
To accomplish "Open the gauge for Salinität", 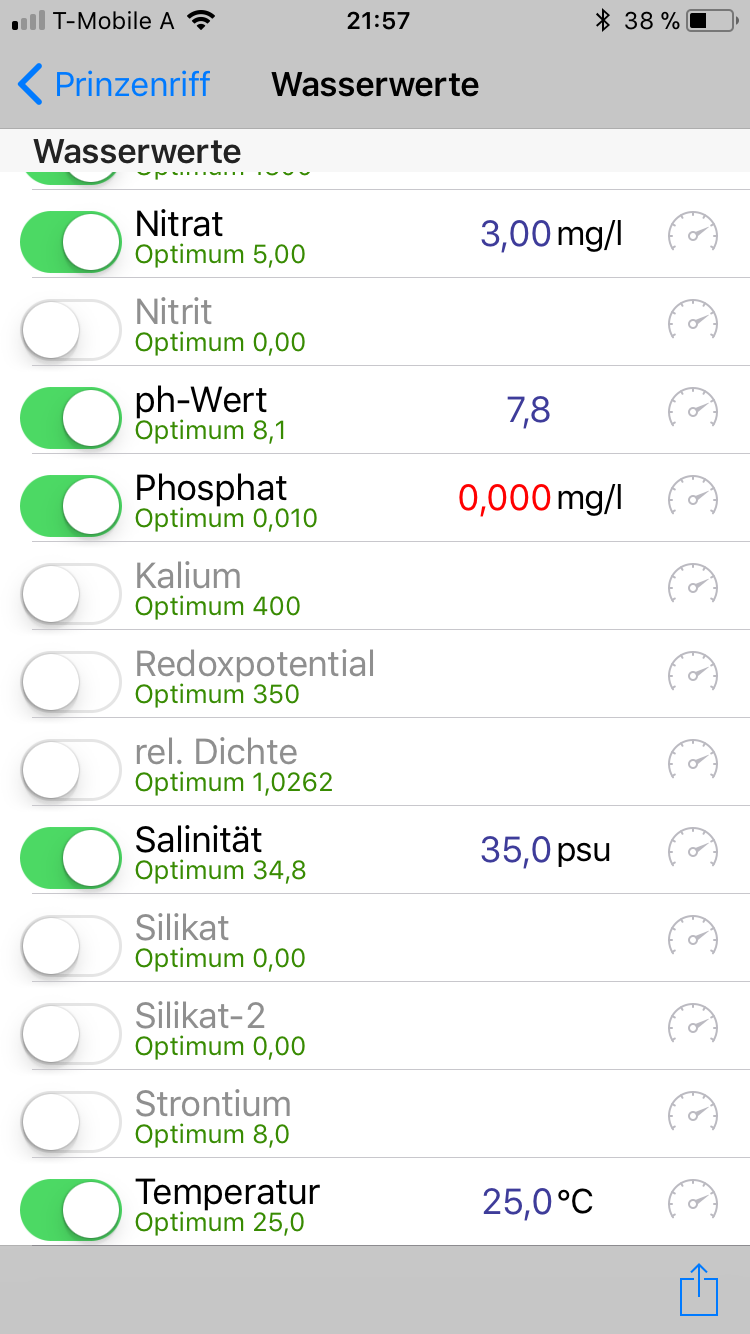I will (693, 850).
